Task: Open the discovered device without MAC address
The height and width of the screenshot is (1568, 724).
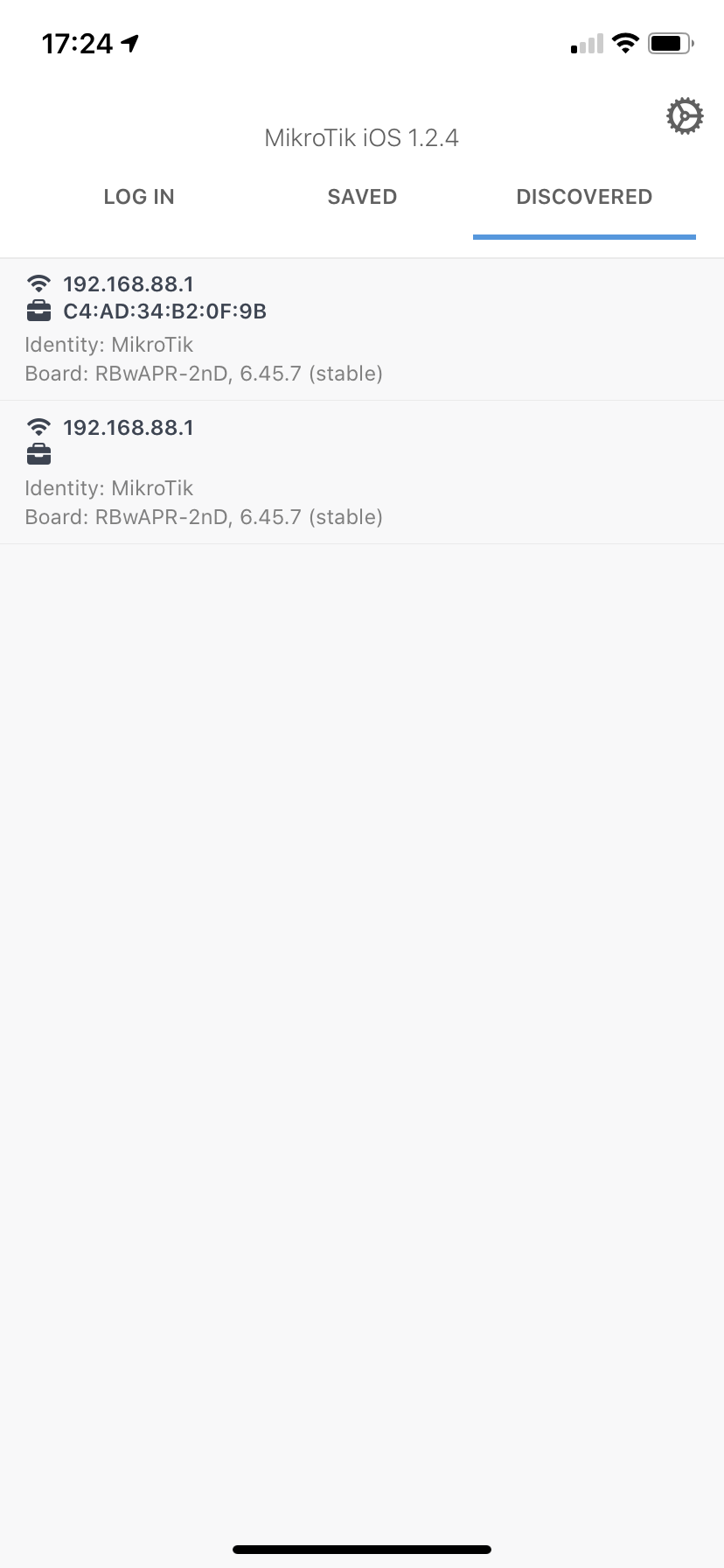Action: coord(362,472)
